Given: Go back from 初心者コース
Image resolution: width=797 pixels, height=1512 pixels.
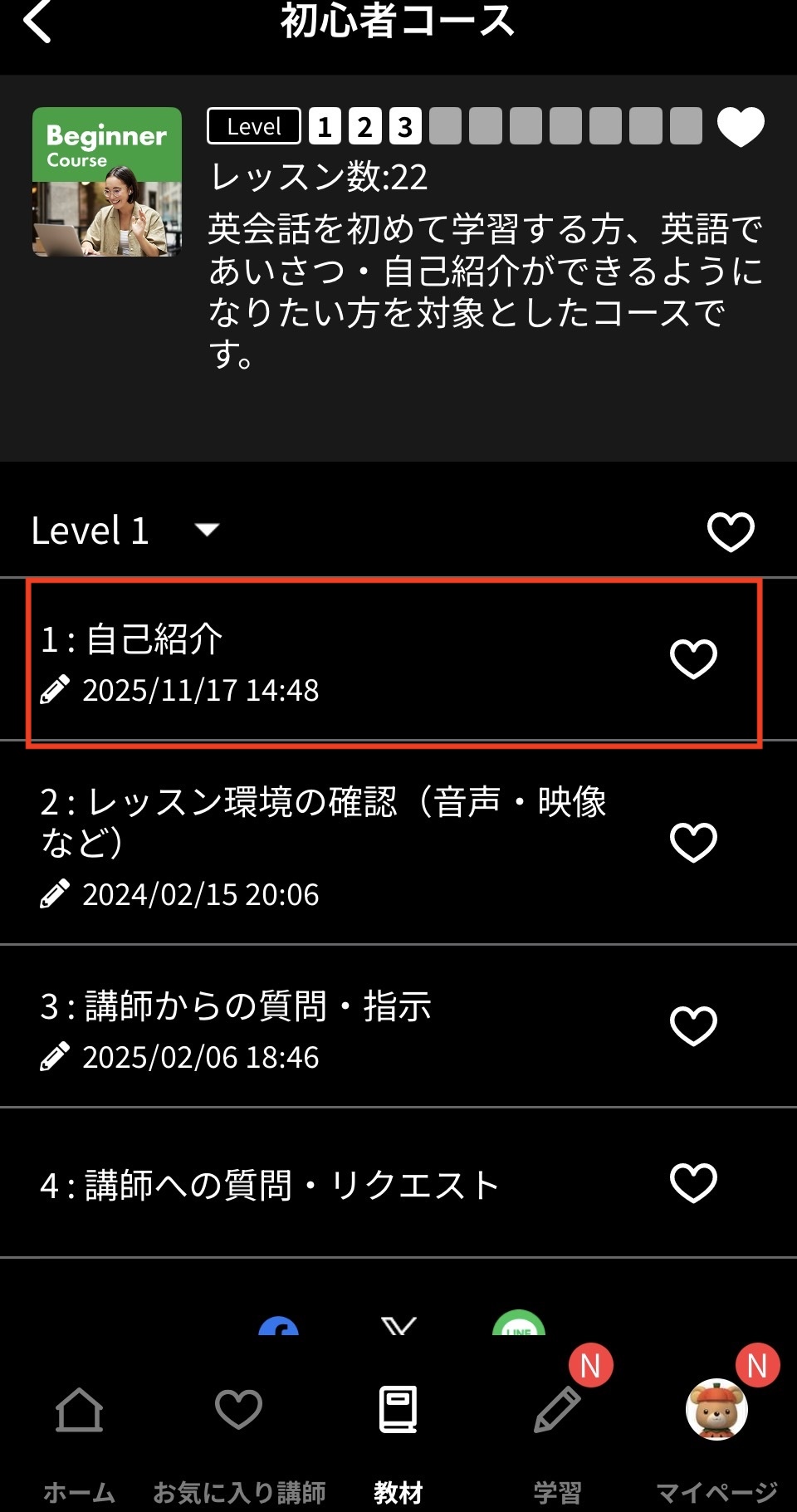Looking at the screenshot, I should 37,22.
